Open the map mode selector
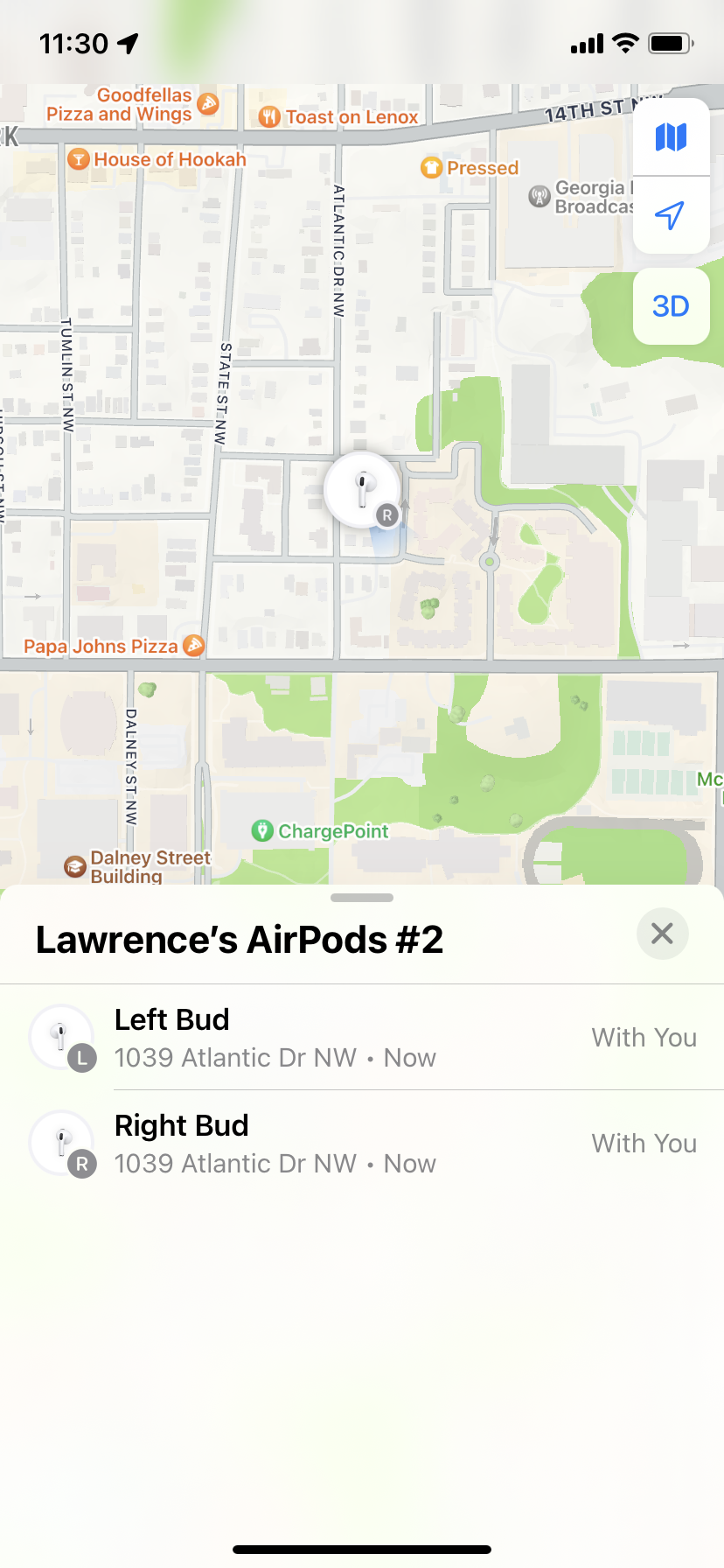724x1568 pixels. coord(671,137)
